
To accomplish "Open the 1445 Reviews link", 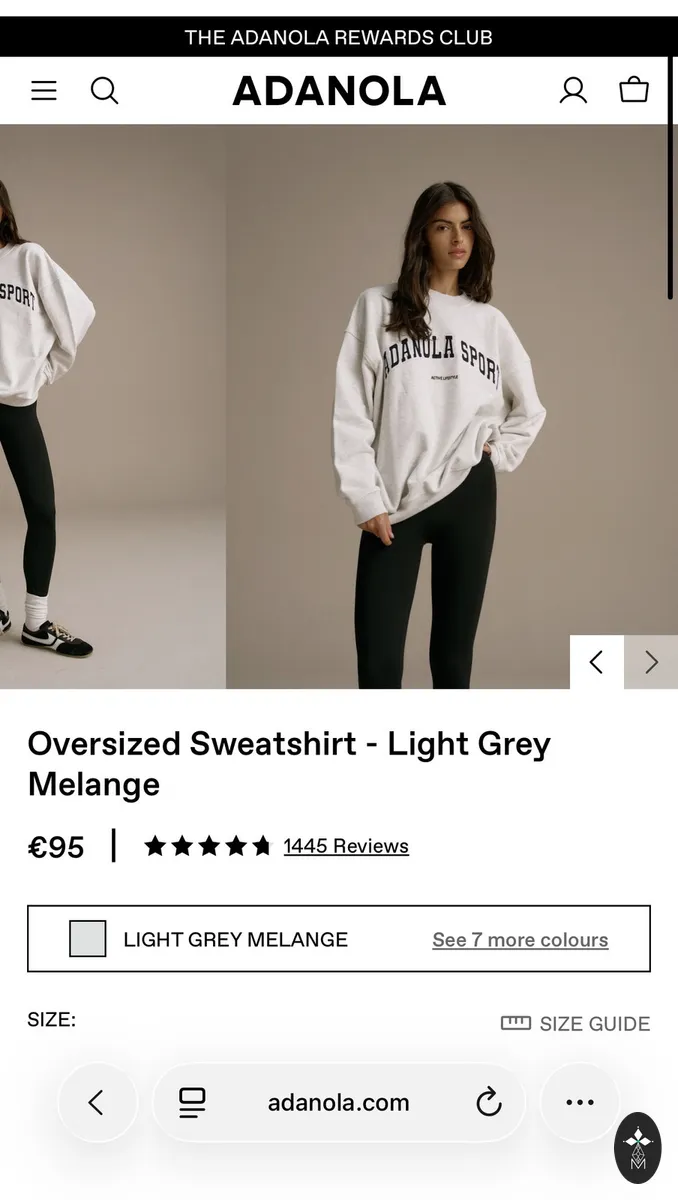I will pyautogui.click(x=346, y=846).
